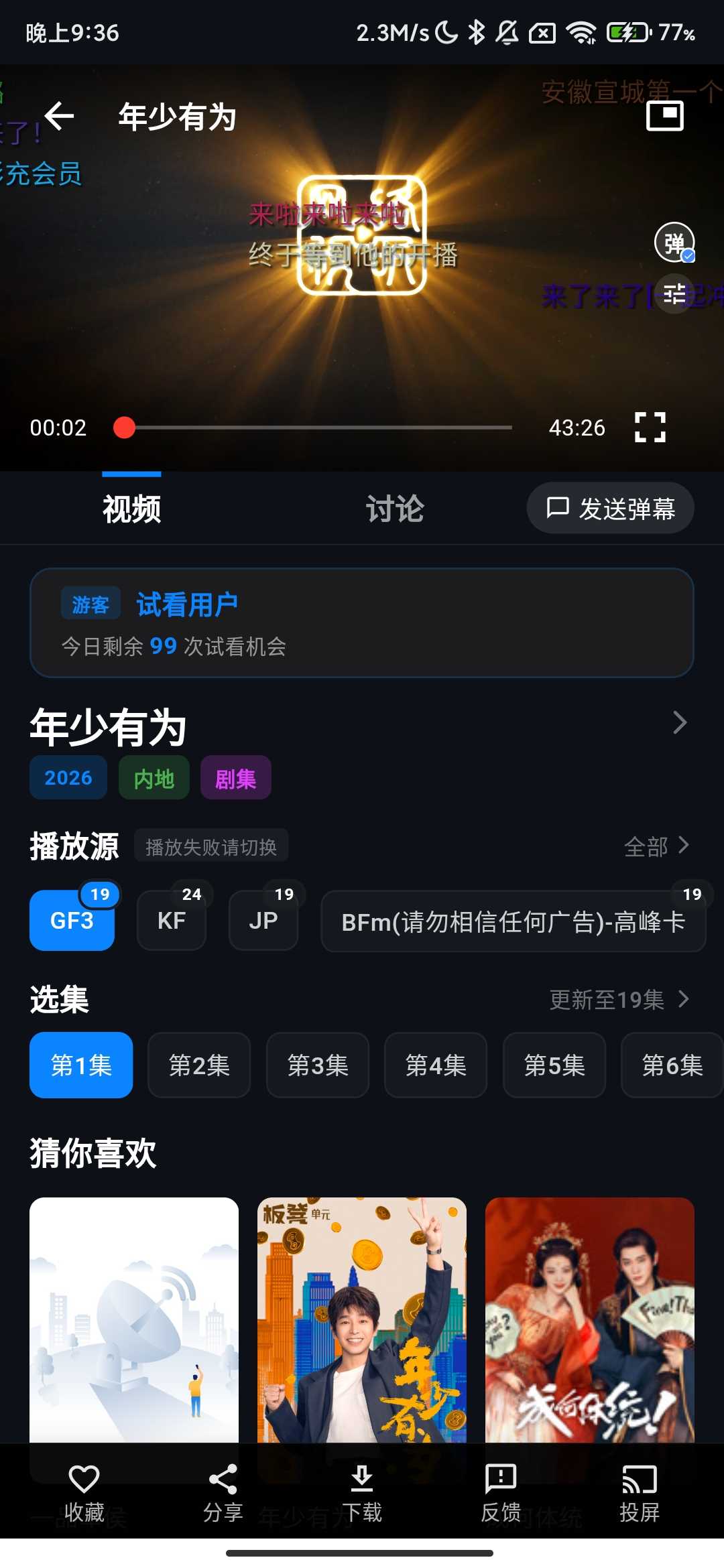Go back with the arrow icon
The height and width of the screenshot is (1568, 724).
coord(58,117)
